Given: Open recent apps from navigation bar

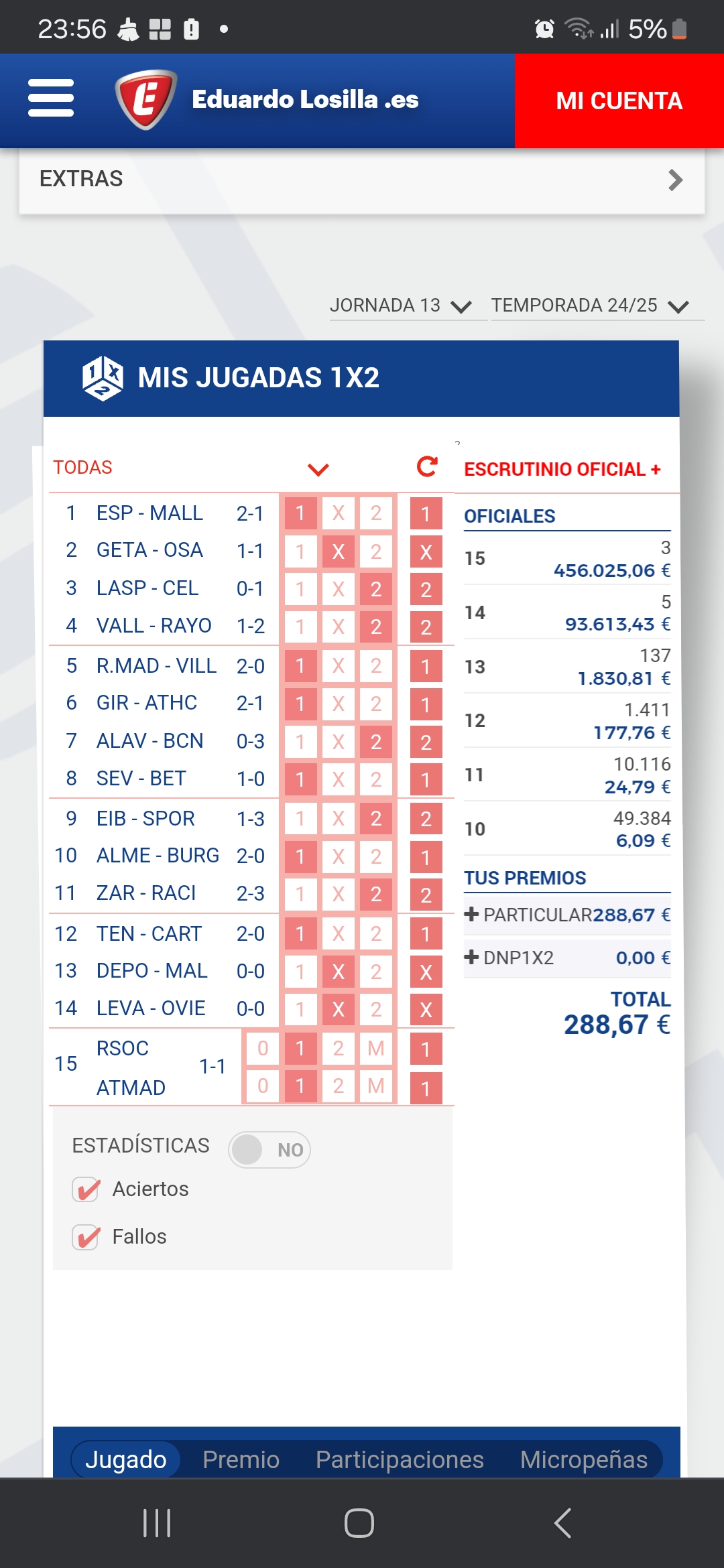Looking at the screenshot, I should [x=158, y=1523].
